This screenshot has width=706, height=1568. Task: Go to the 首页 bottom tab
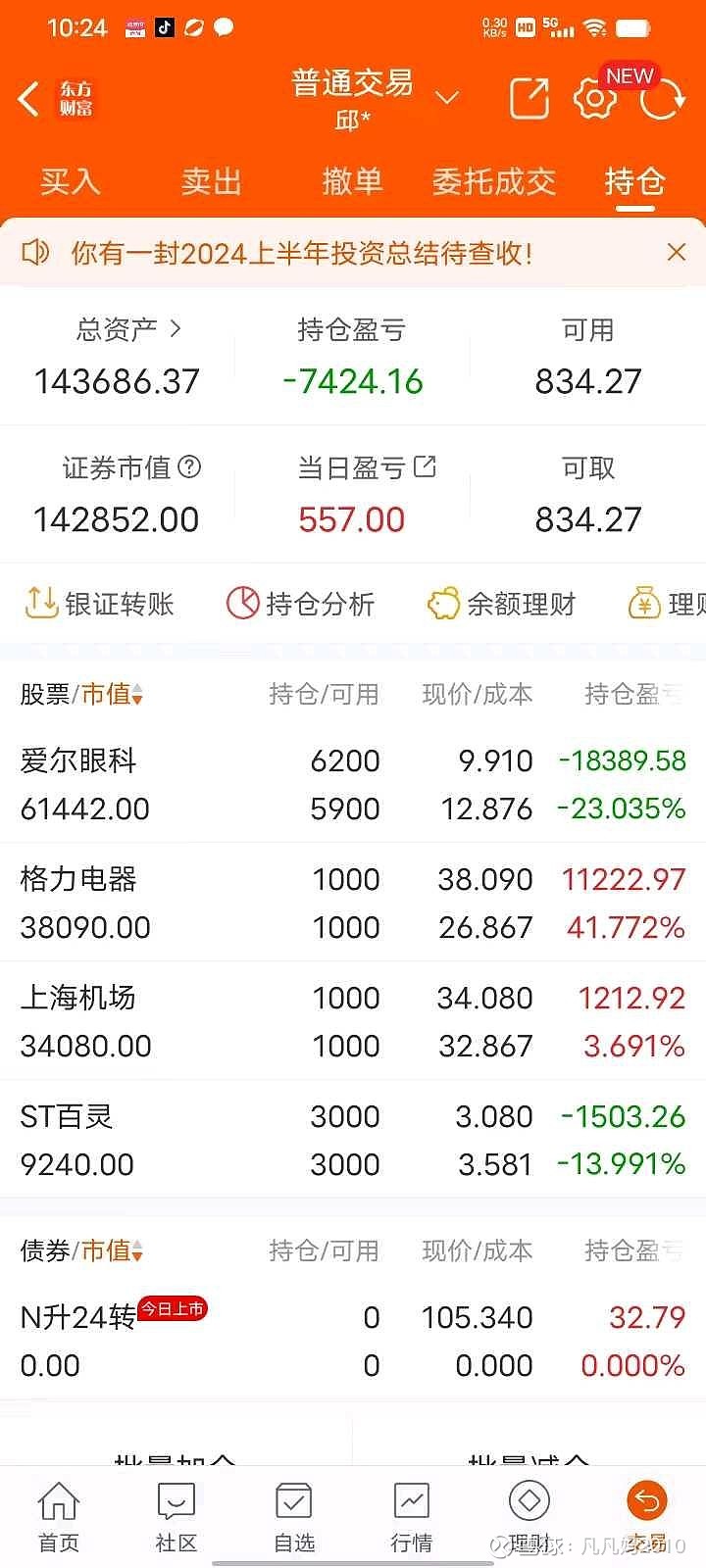pos(59,1518)
